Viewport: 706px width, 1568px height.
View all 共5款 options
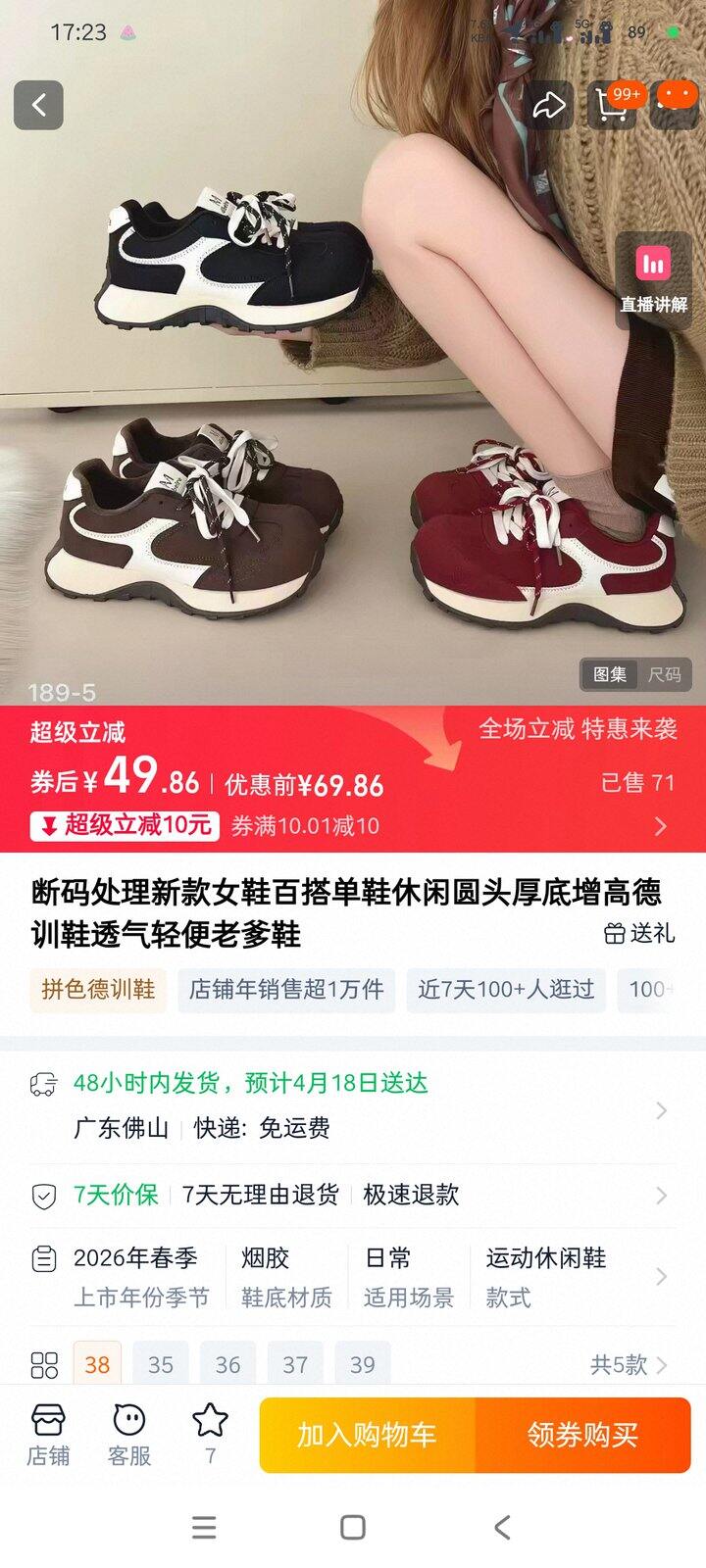(628, 1364)
